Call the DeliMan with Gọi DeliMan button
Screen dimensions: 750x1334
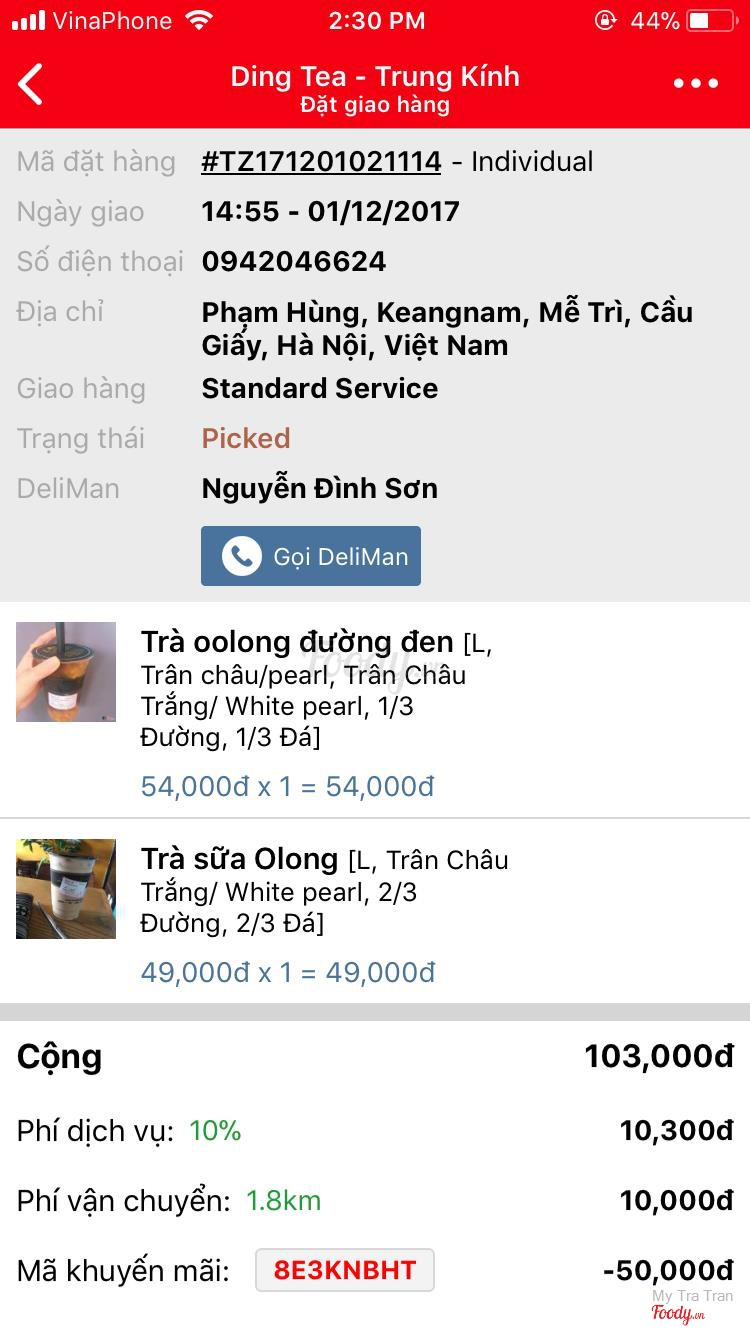(311, 556)
